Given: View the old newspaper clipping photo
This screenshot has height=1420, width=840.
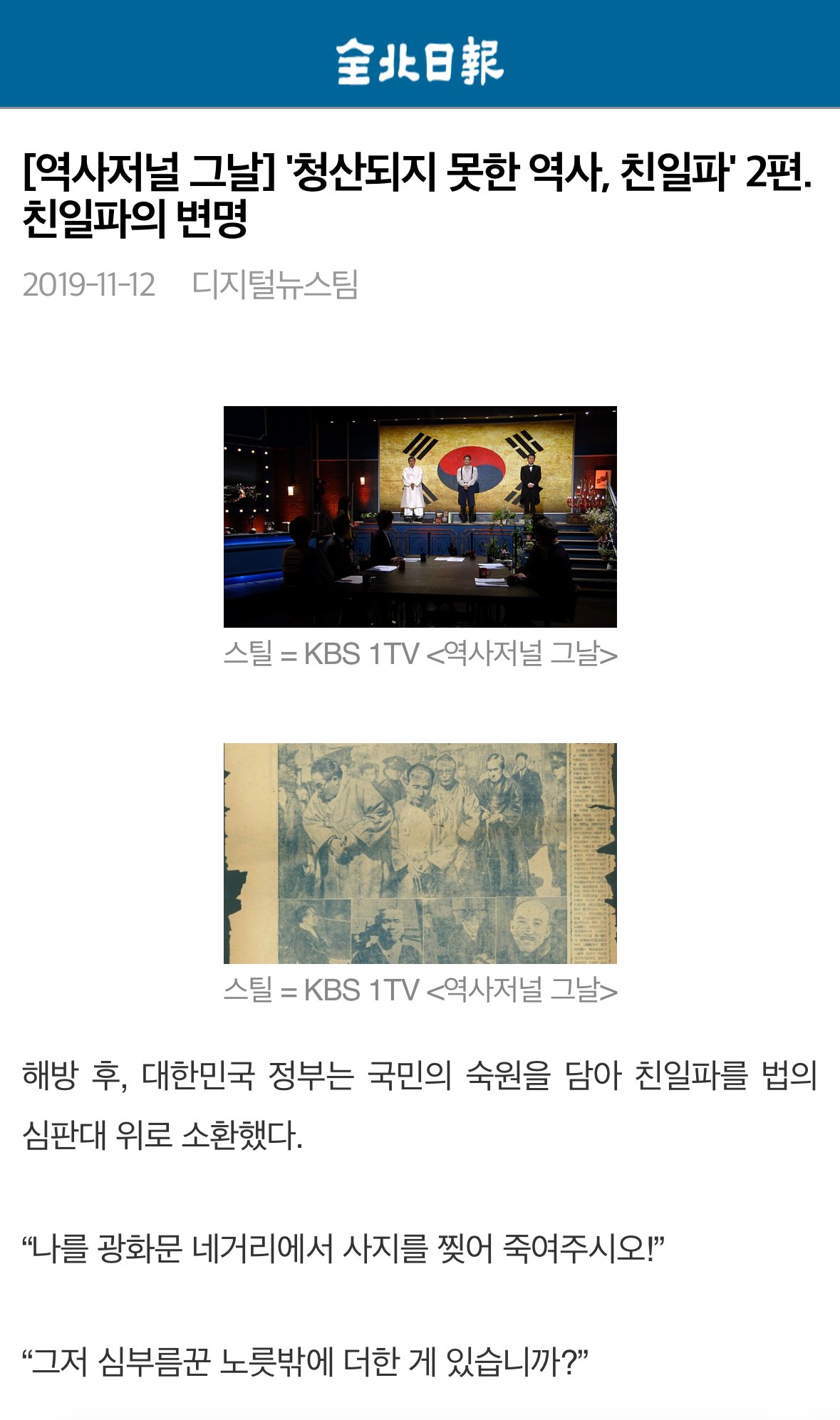Looking at the screenshot, I should point(420,853).
